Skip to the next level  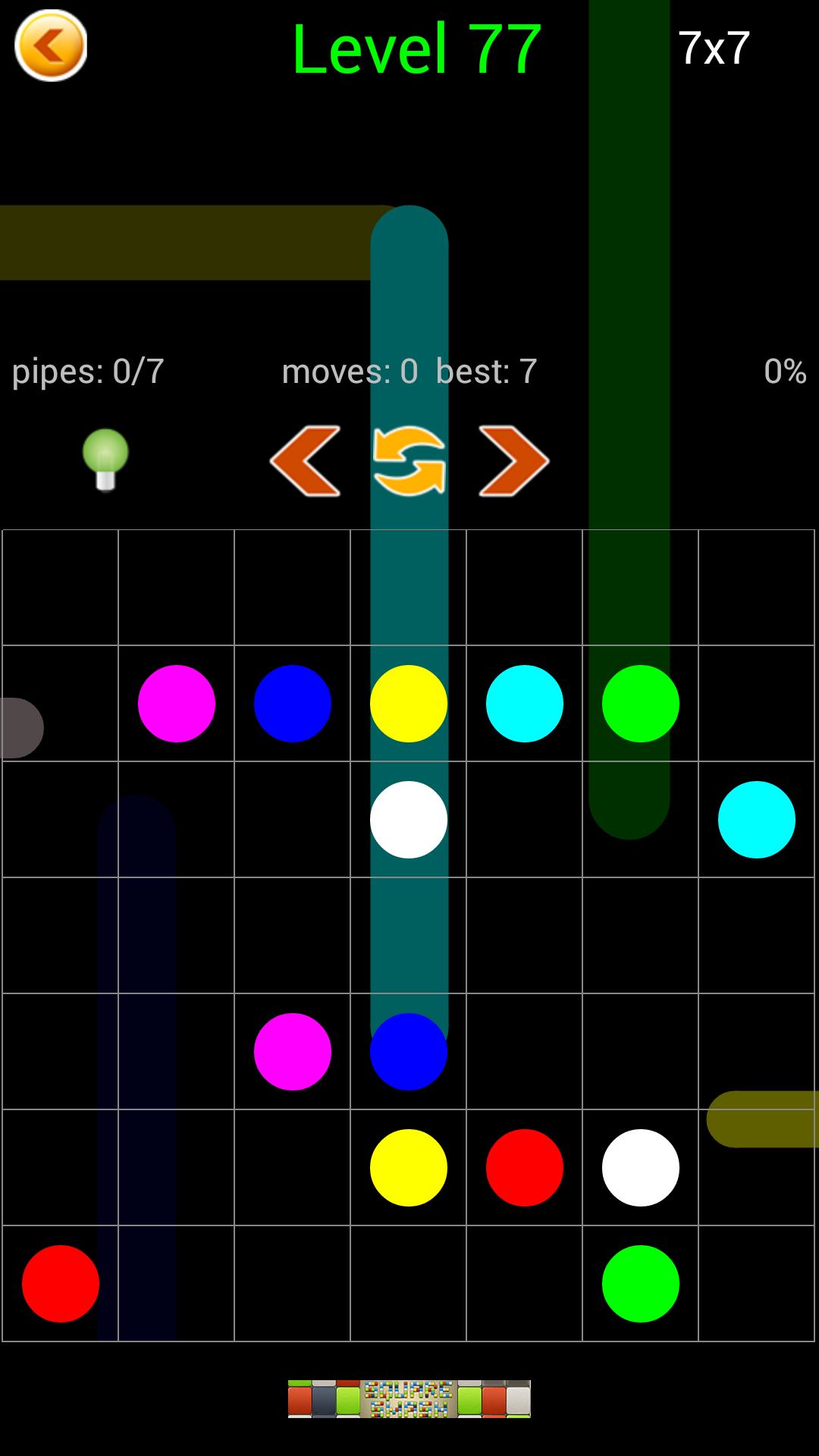[x=513, y=461]
